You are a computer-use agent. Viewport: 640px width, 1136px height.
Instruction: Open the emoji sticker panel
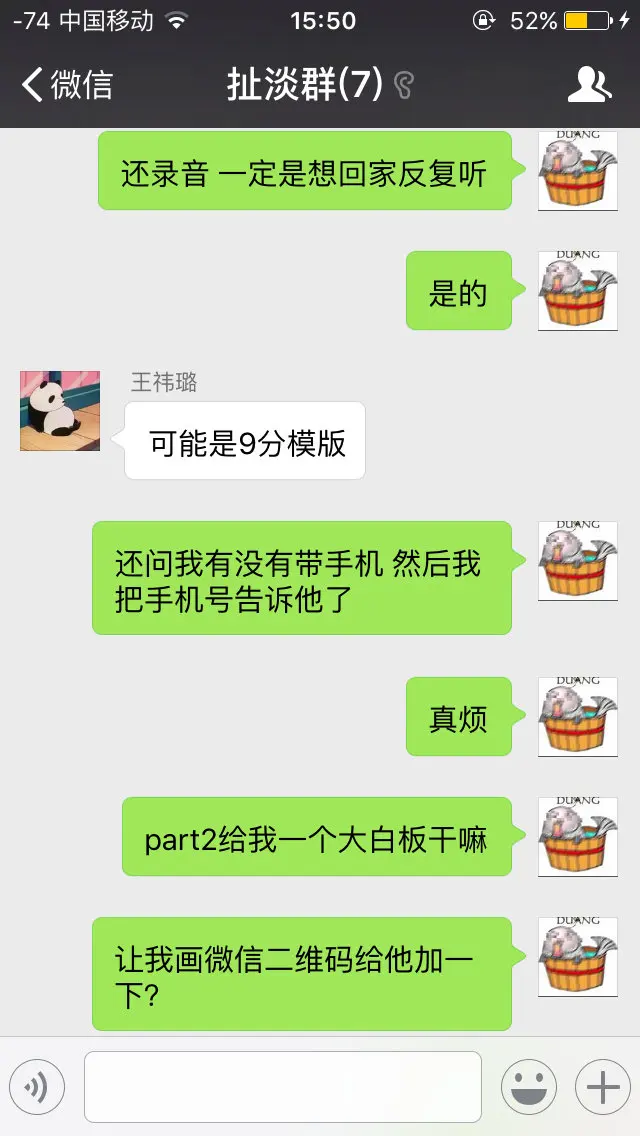(x=529, y=1087)
